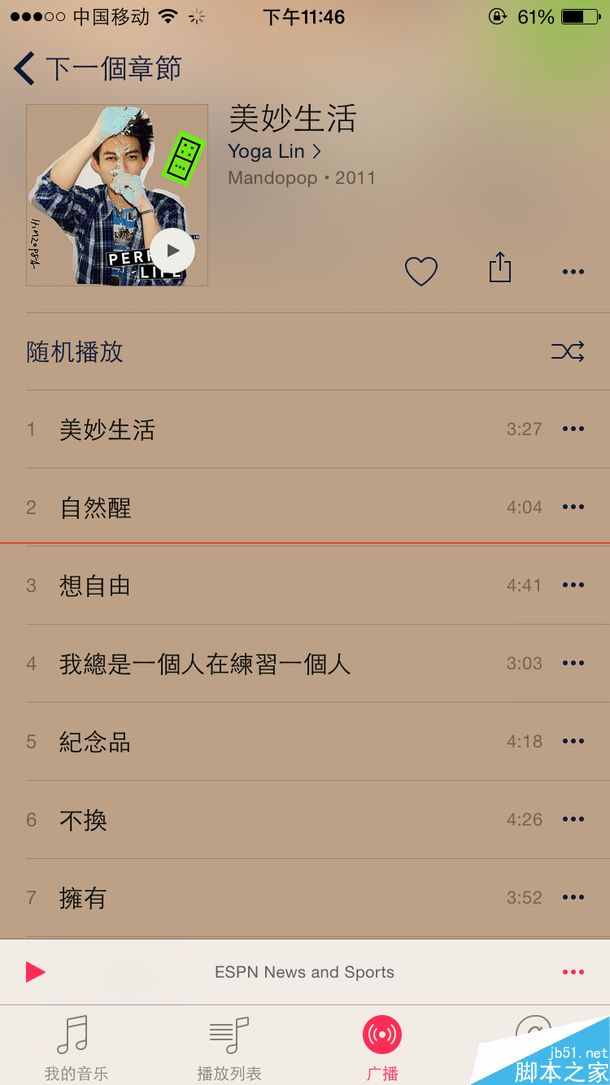Switch to the 播放列表 tab
610x1085 pixels.
(229, 1046)
